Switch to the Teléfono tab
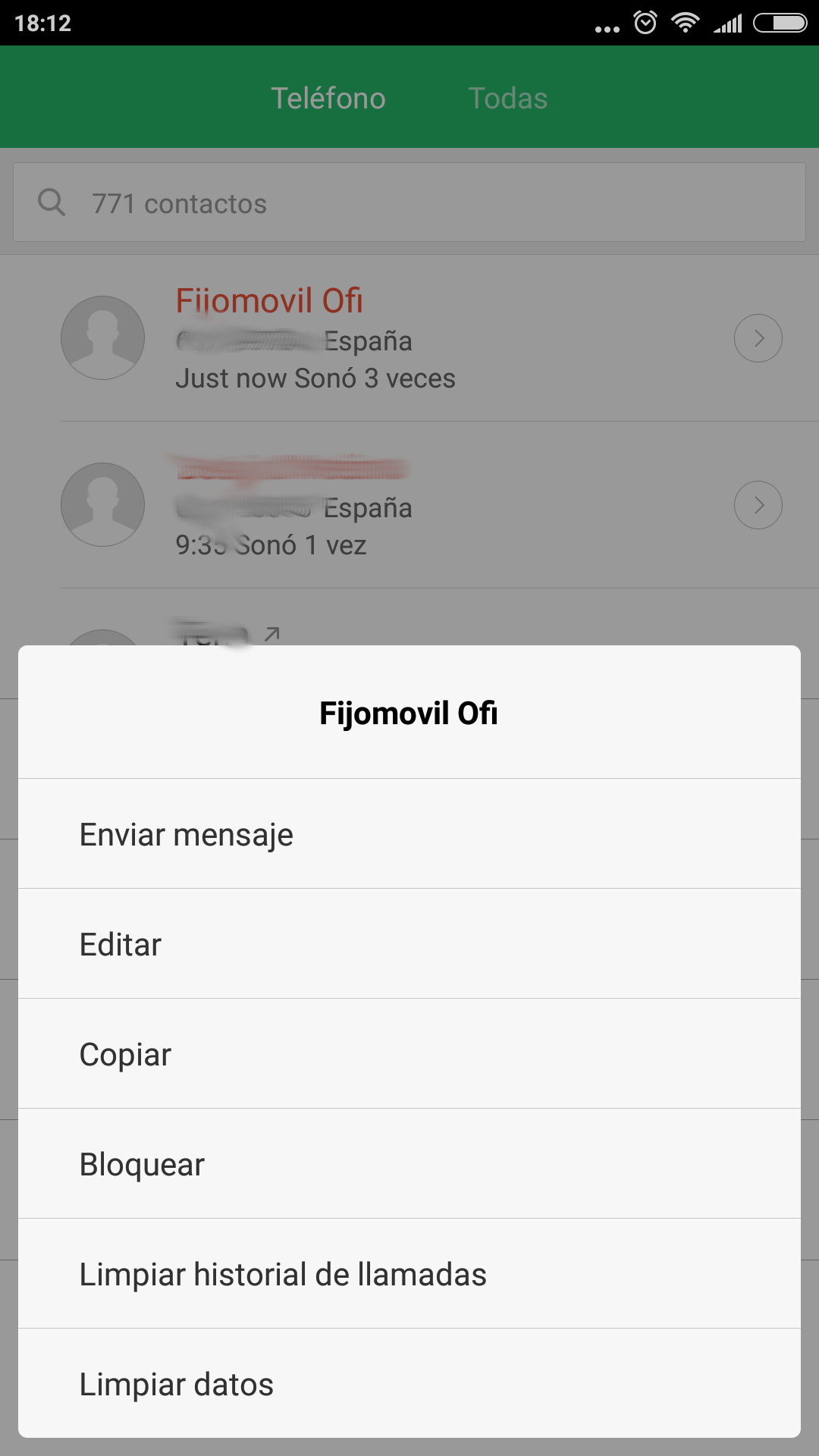 coord(328,99)
